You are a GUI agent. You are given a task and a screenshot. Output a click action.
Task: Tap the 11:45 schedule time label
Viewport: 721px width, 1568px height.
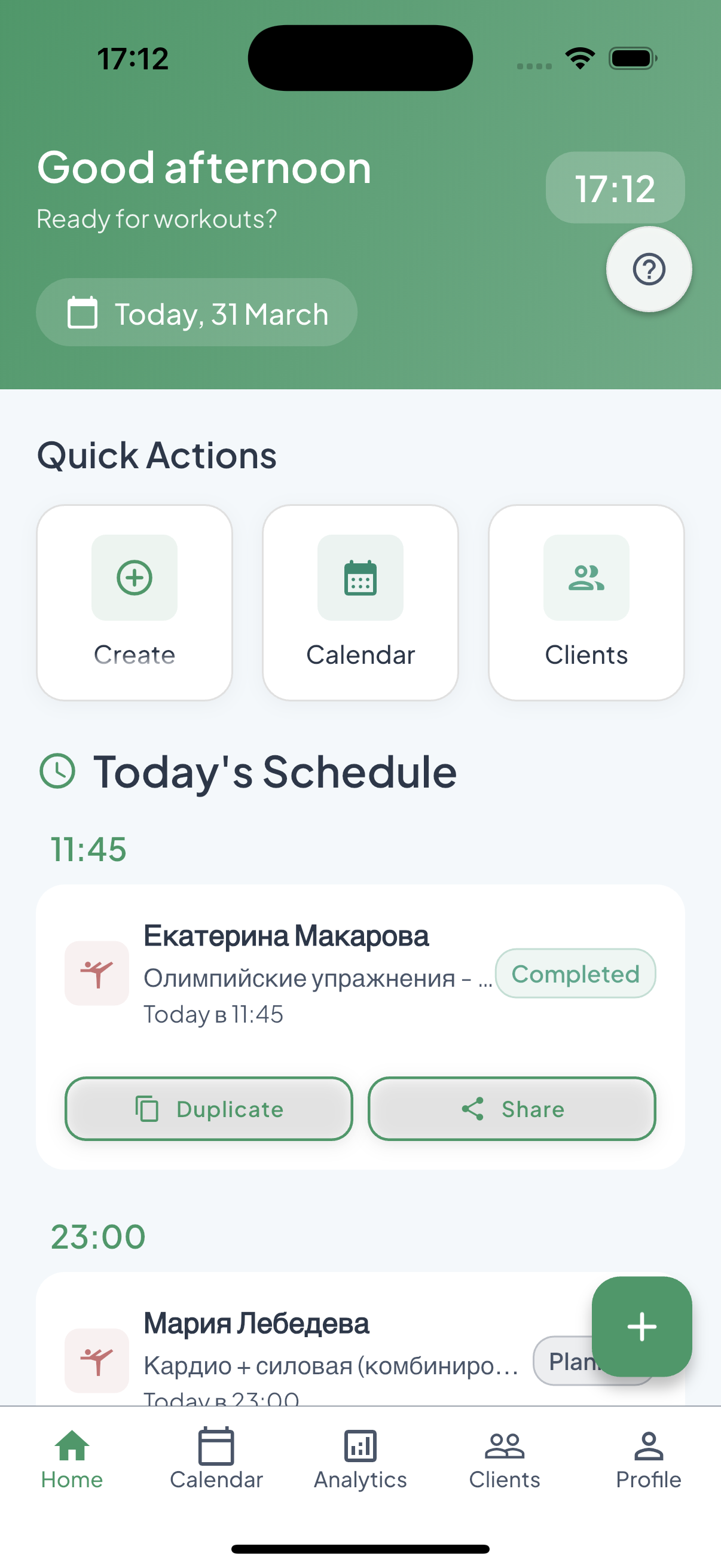(x=88, y=849)
